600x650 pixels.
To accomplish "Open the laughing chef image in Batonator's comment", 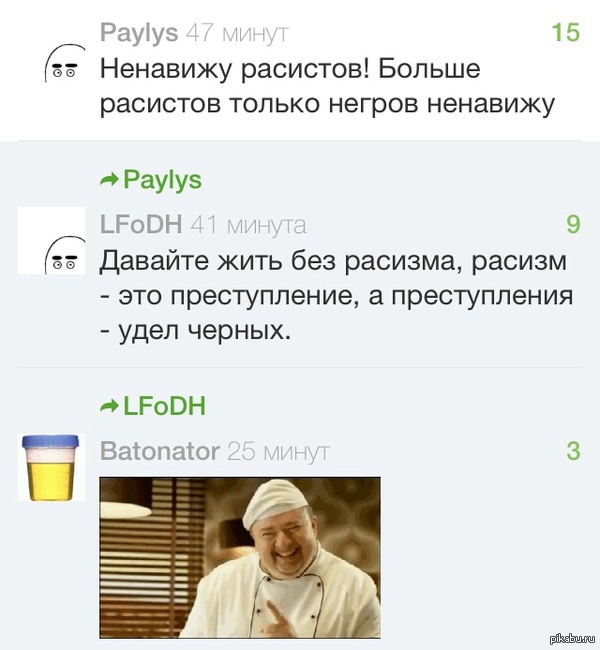I will [240, 557].
